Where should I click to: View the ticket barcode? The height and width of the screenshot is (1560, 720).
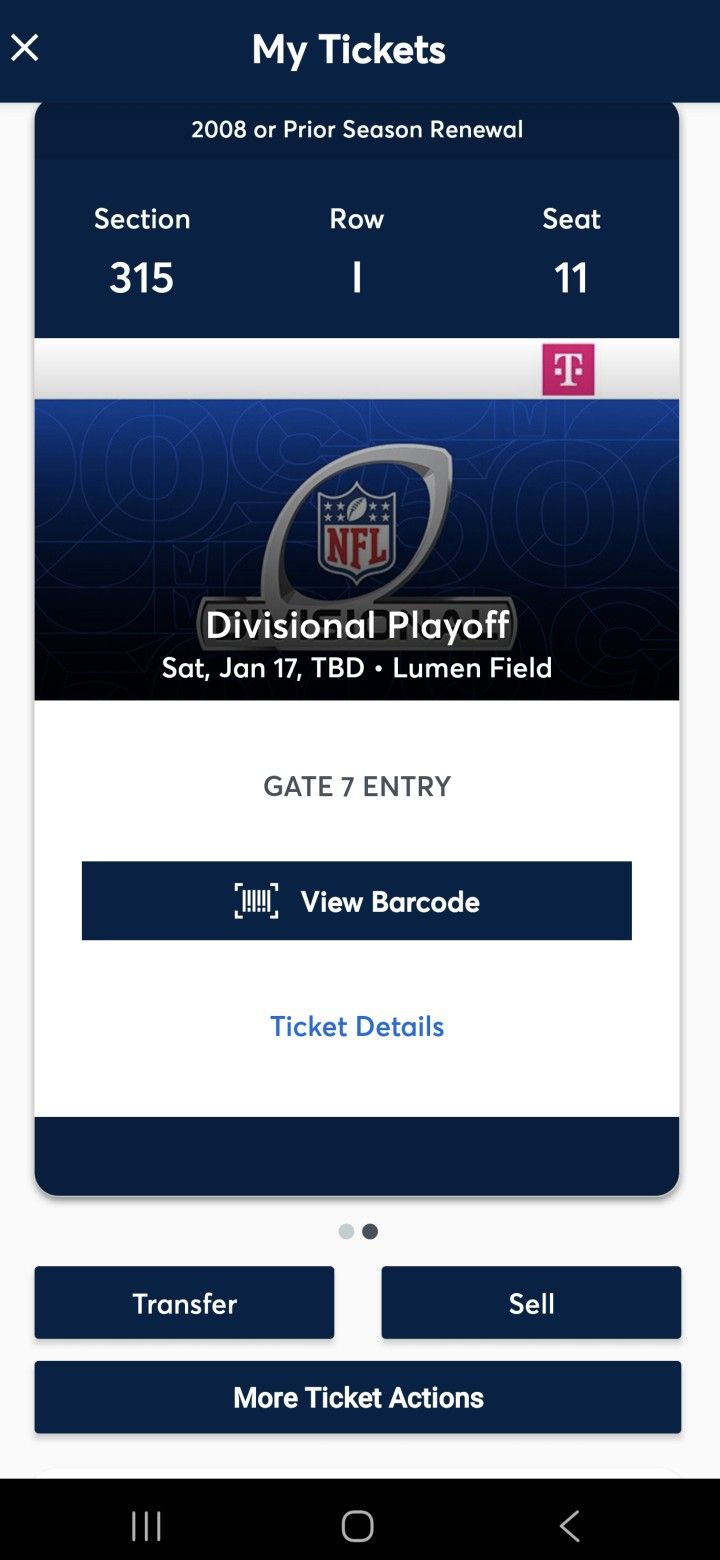point(357,901)
